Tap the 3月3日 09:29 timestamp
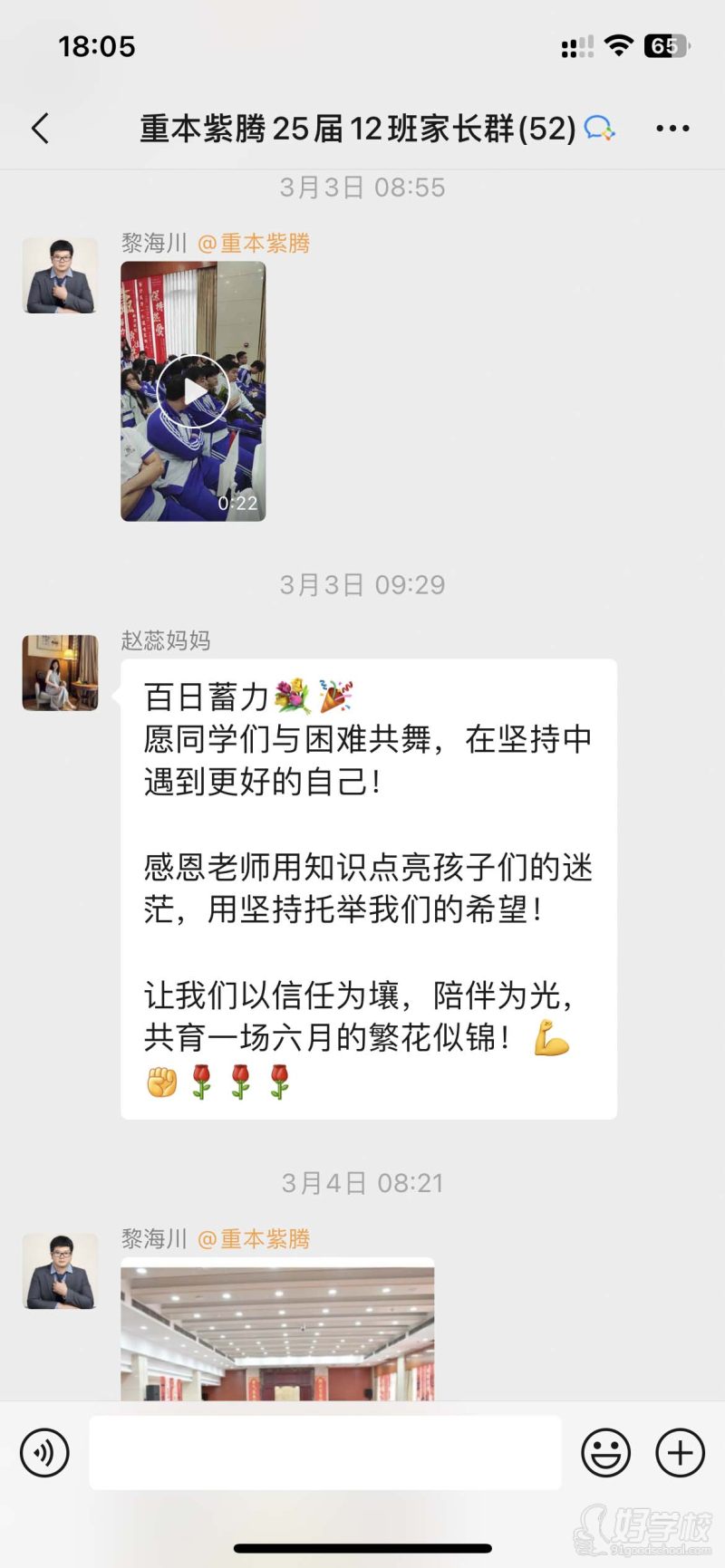The width and height of the screenshot is (725, 1568). (x=362, y=584)
